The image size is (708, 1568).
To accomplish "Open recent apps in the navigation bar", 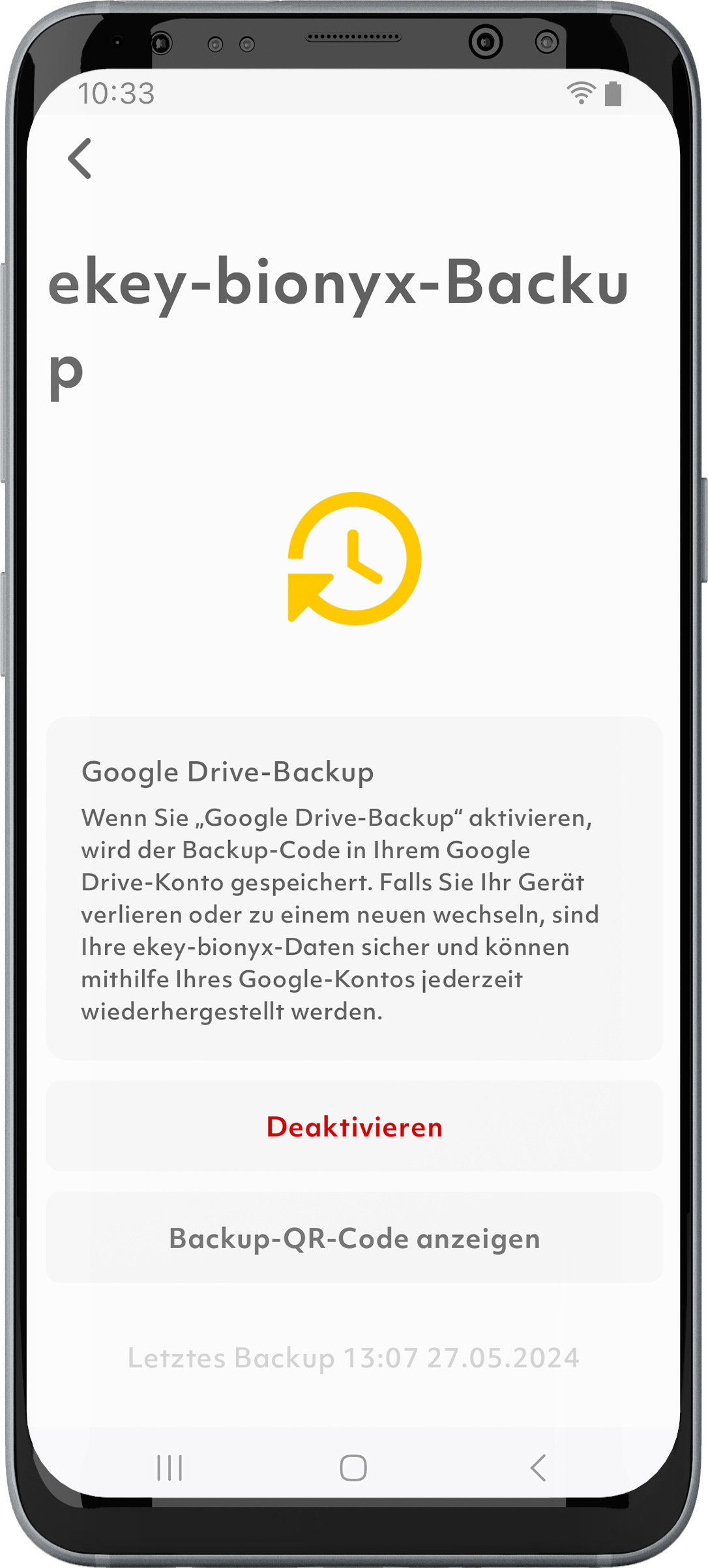I will tap(170, 1468).
